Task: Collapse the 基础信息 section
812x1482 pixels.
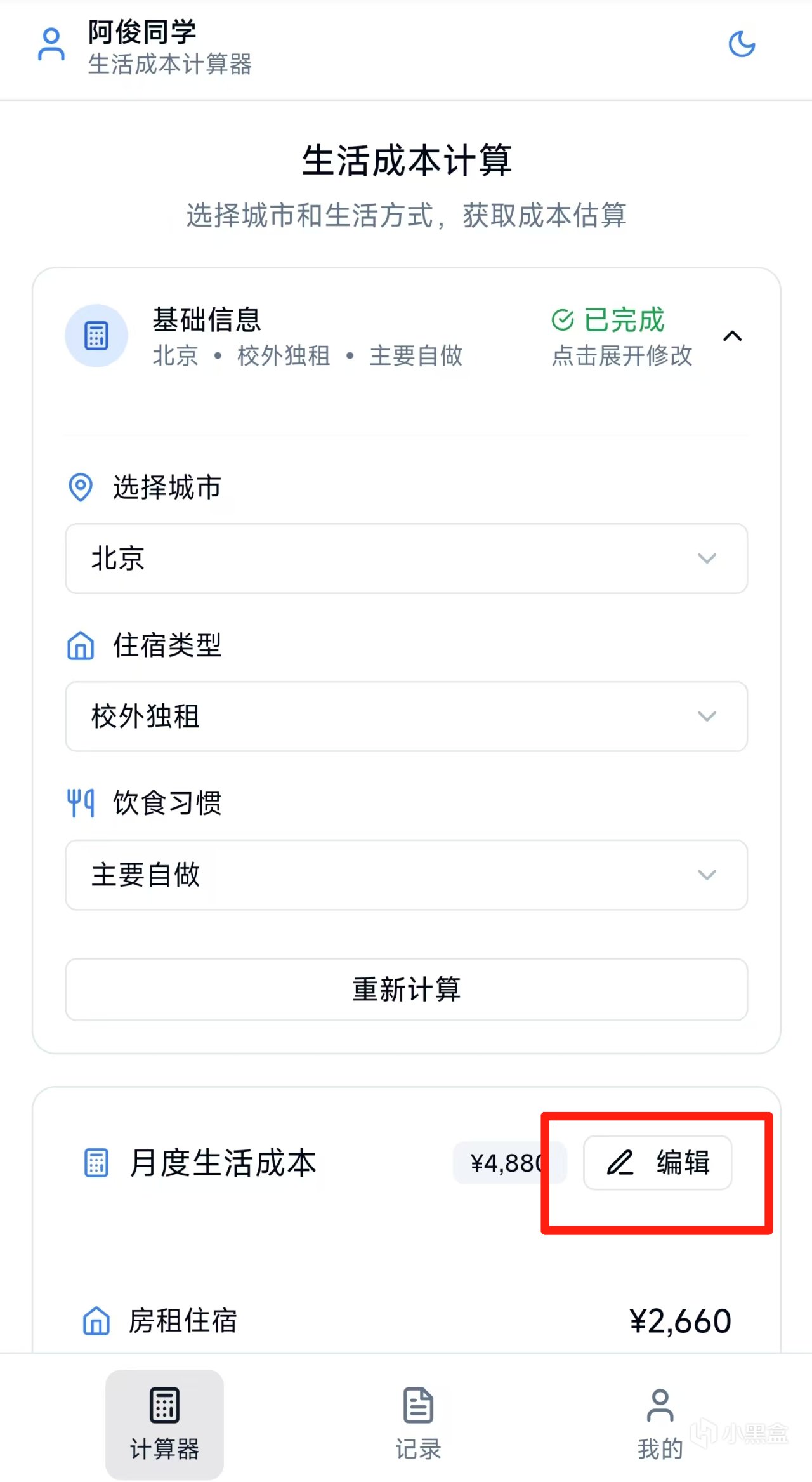Action: pos(732,336)
